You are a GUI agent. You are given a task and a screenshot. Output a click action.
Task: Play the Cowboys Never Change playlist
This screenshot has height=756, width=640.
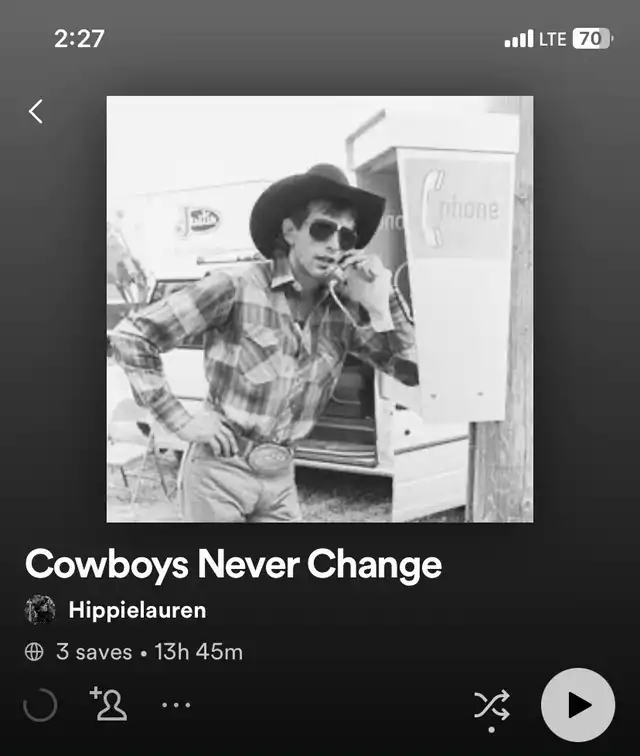[578, 705]
